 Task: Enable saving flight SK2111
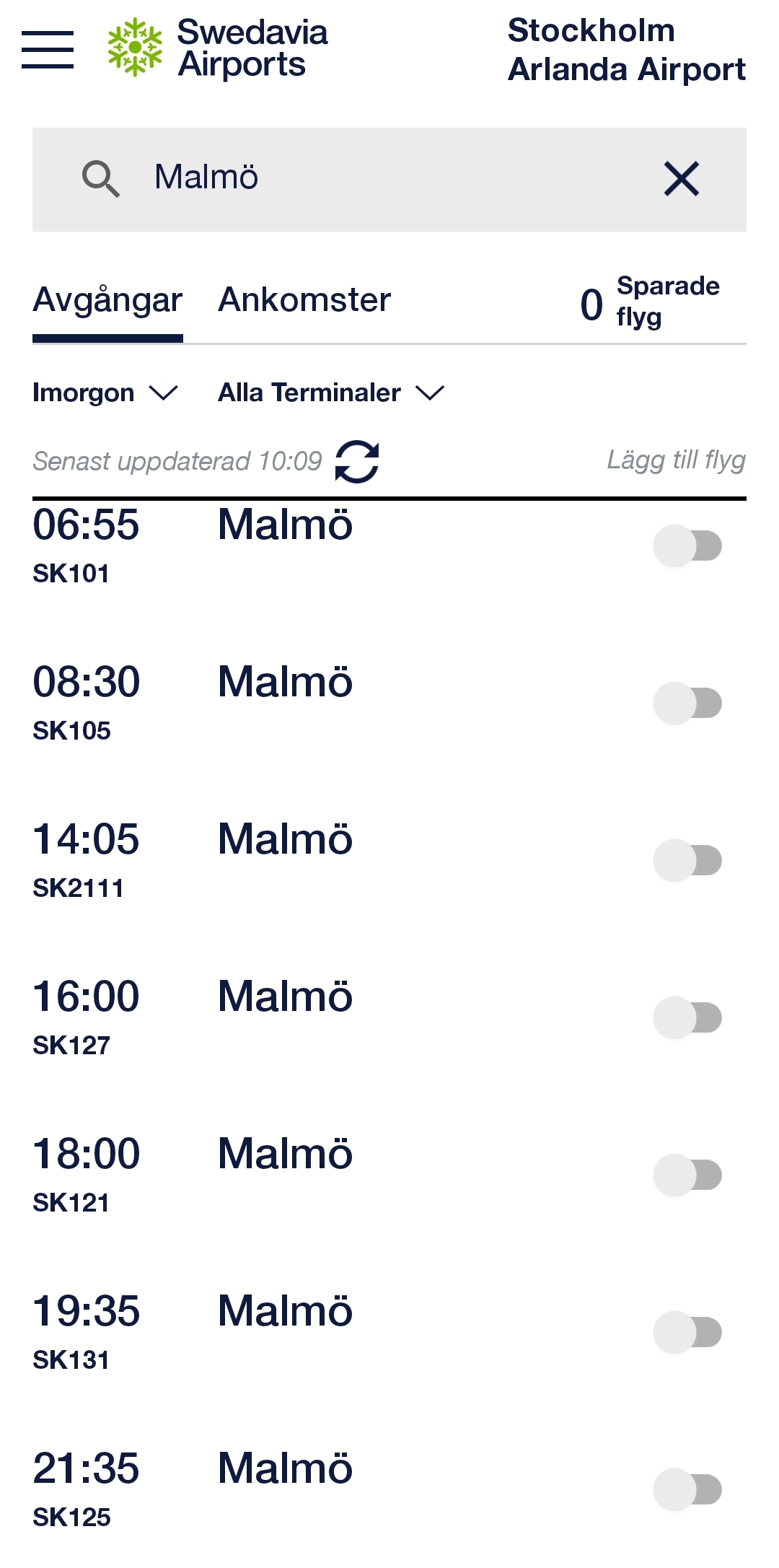coord(687,861)
